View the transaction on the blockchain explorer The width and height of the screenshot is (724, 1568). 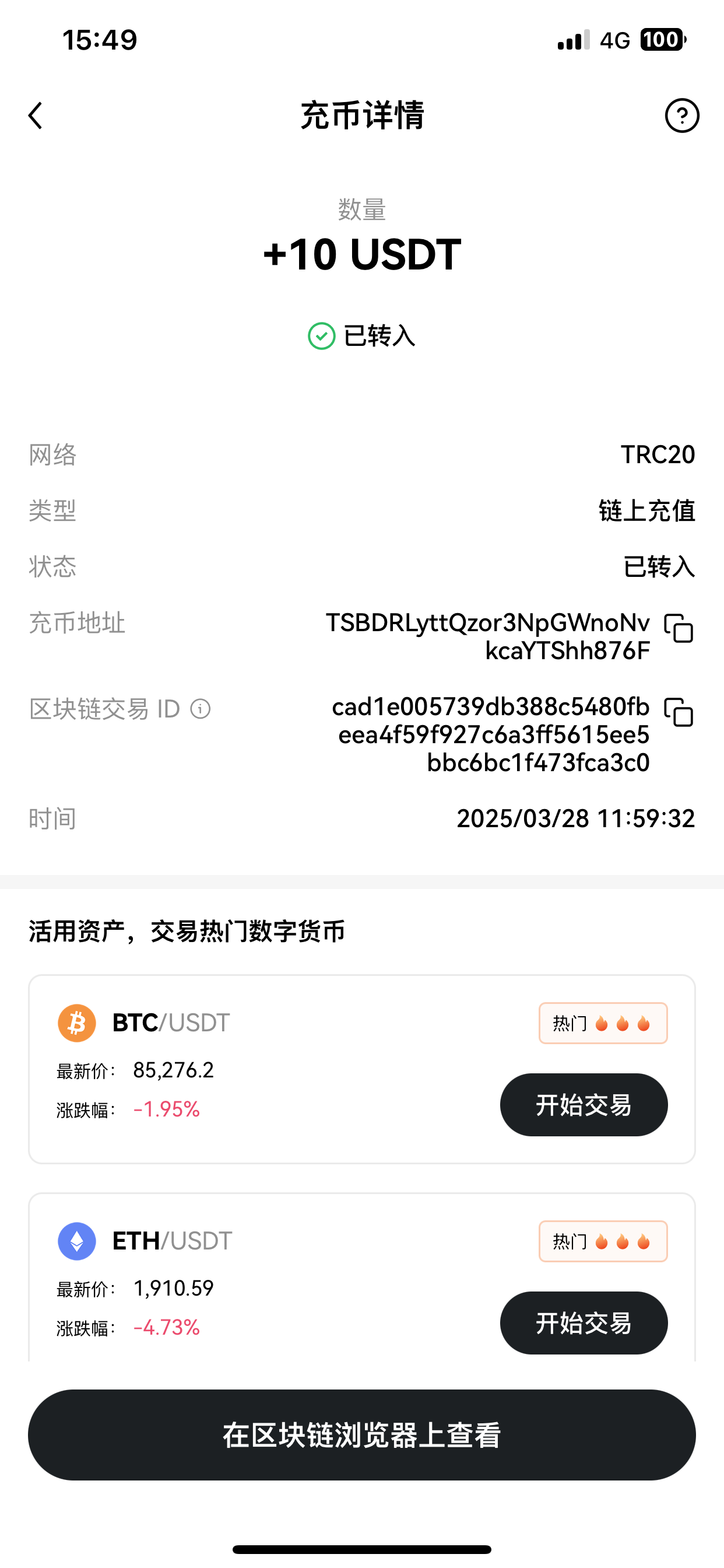pyautogui.click(x=362, y=1434)
